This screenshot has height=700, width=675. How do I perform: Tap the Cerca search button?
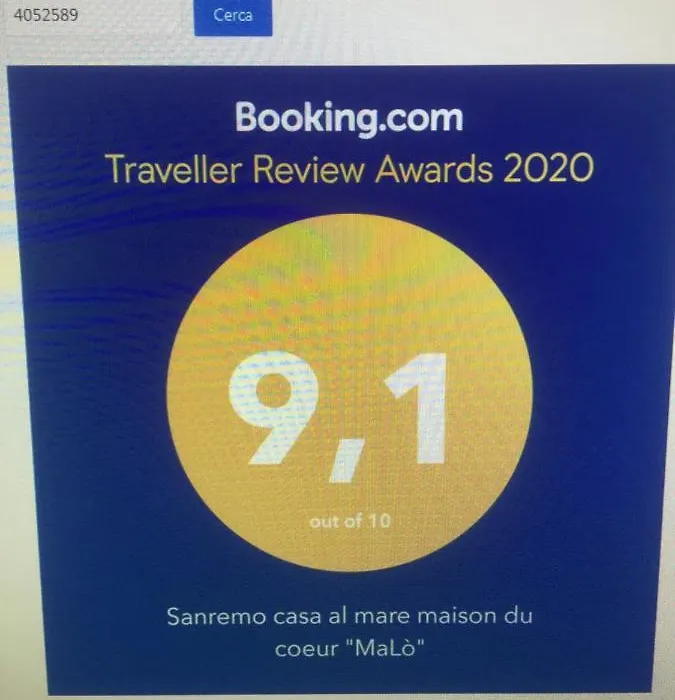click(232, 16)
